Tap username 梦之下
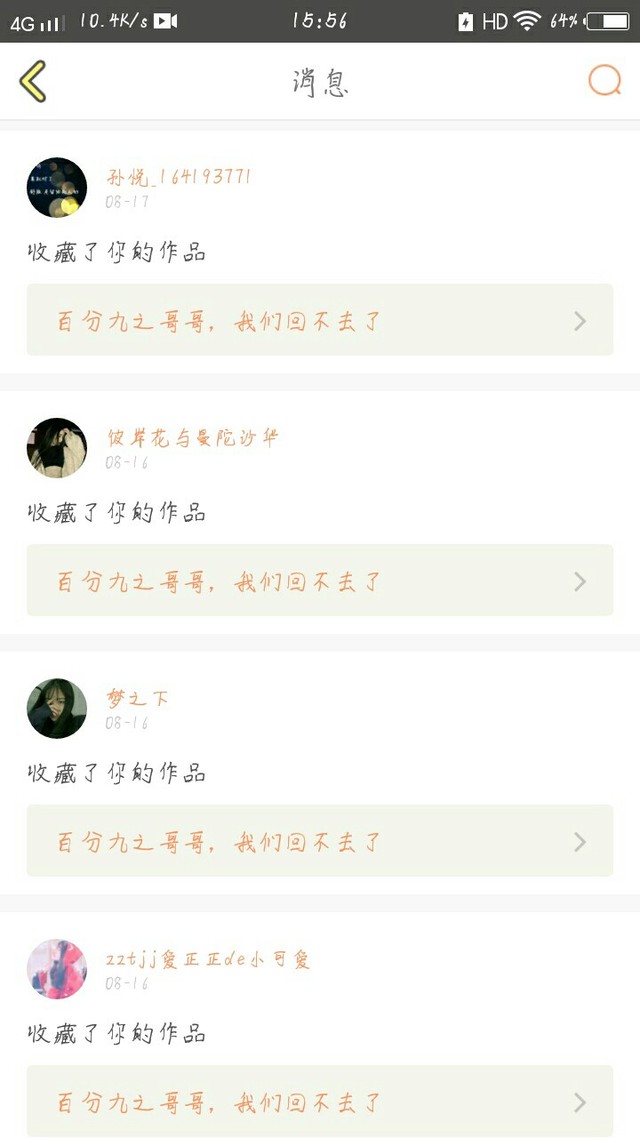640x1138 pixels. 137,698
